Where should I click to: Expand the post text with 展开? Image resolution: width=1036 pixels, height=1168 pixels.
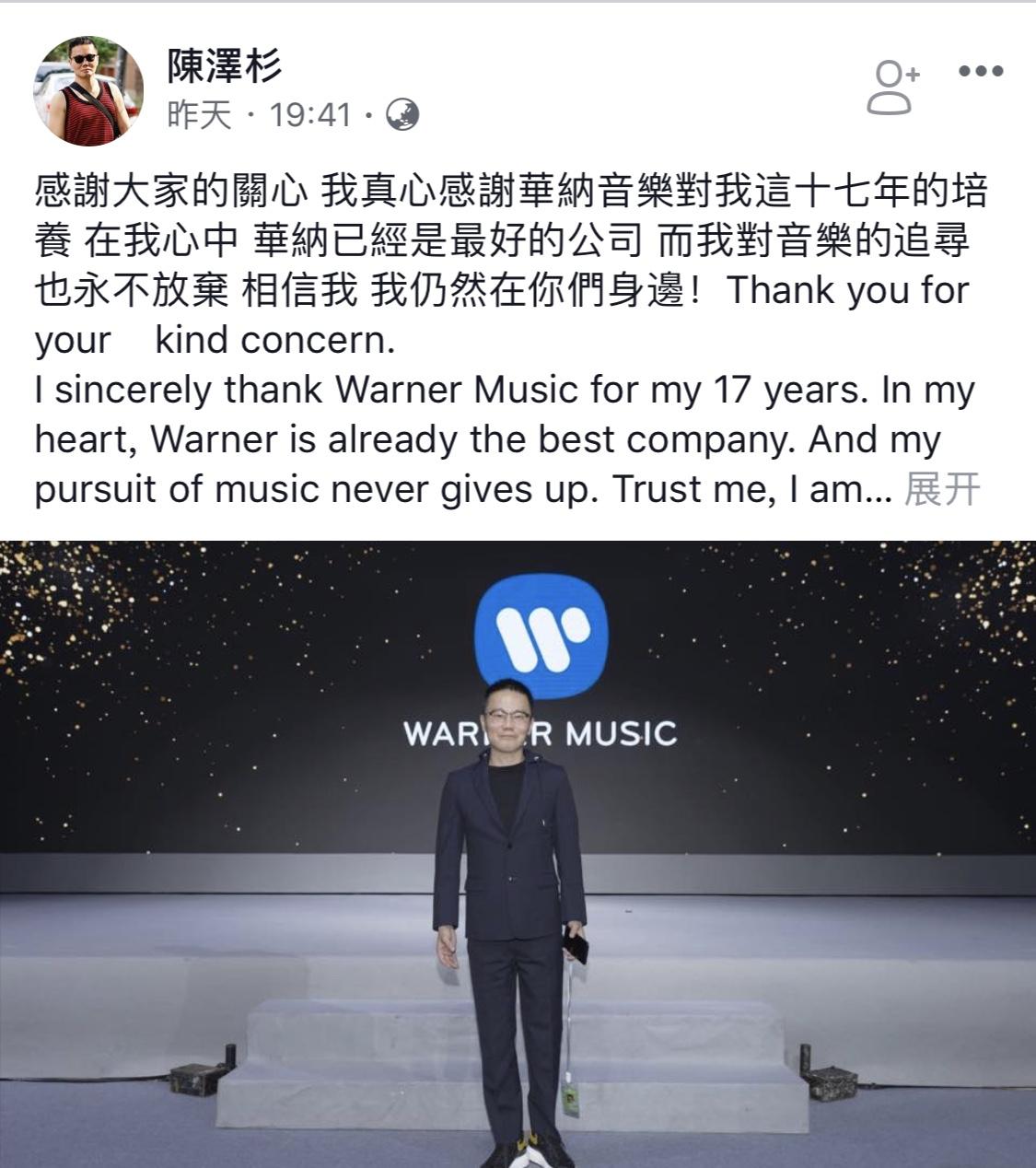942,489
